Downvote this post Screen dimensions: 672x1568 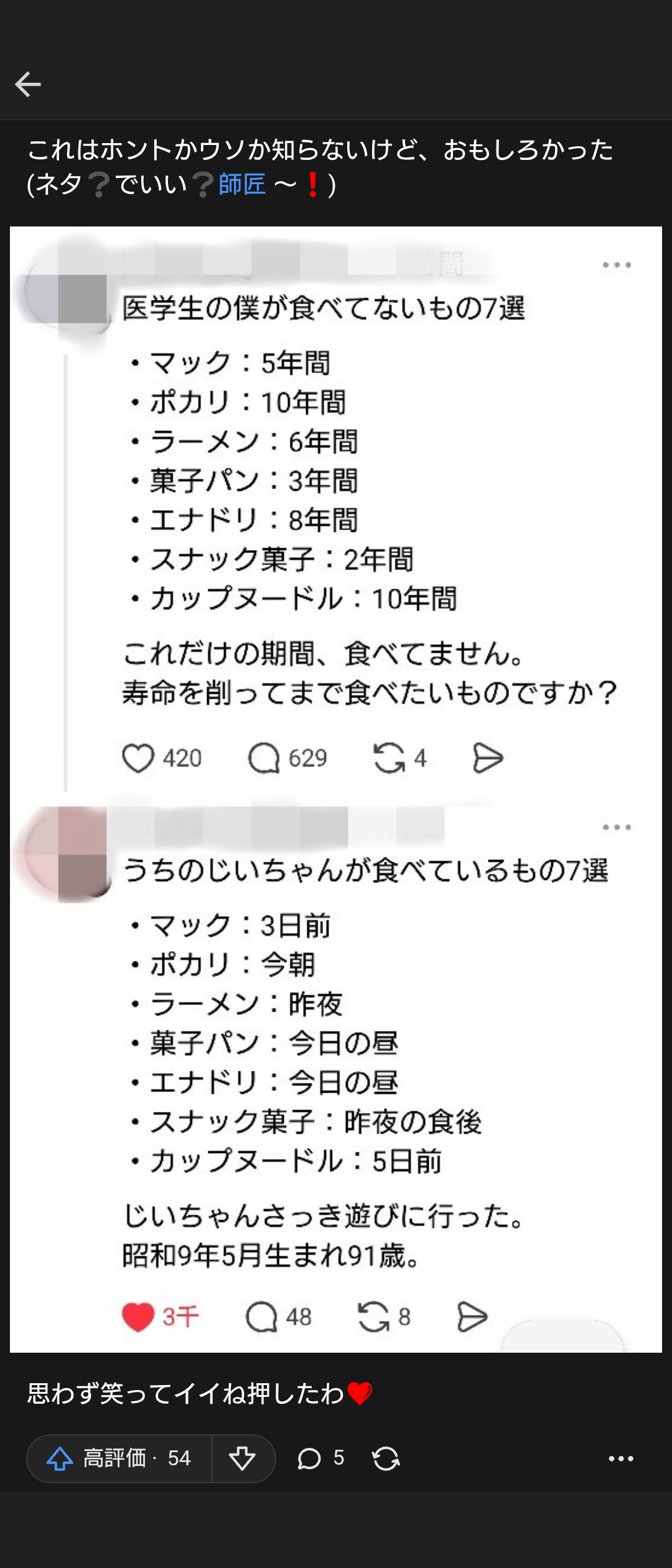[x=243, y=1458]
